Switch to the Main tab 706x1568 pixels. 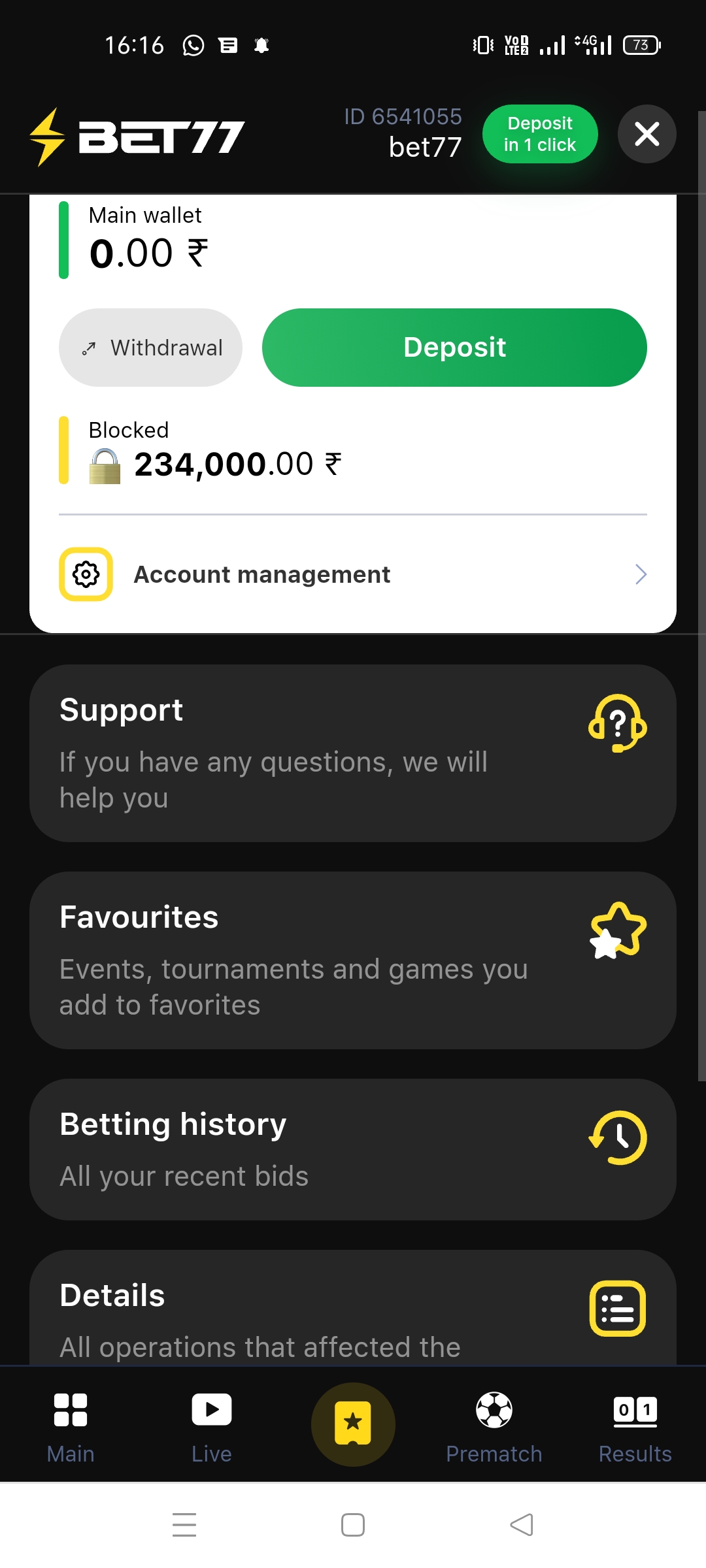tap(71, 1425)
